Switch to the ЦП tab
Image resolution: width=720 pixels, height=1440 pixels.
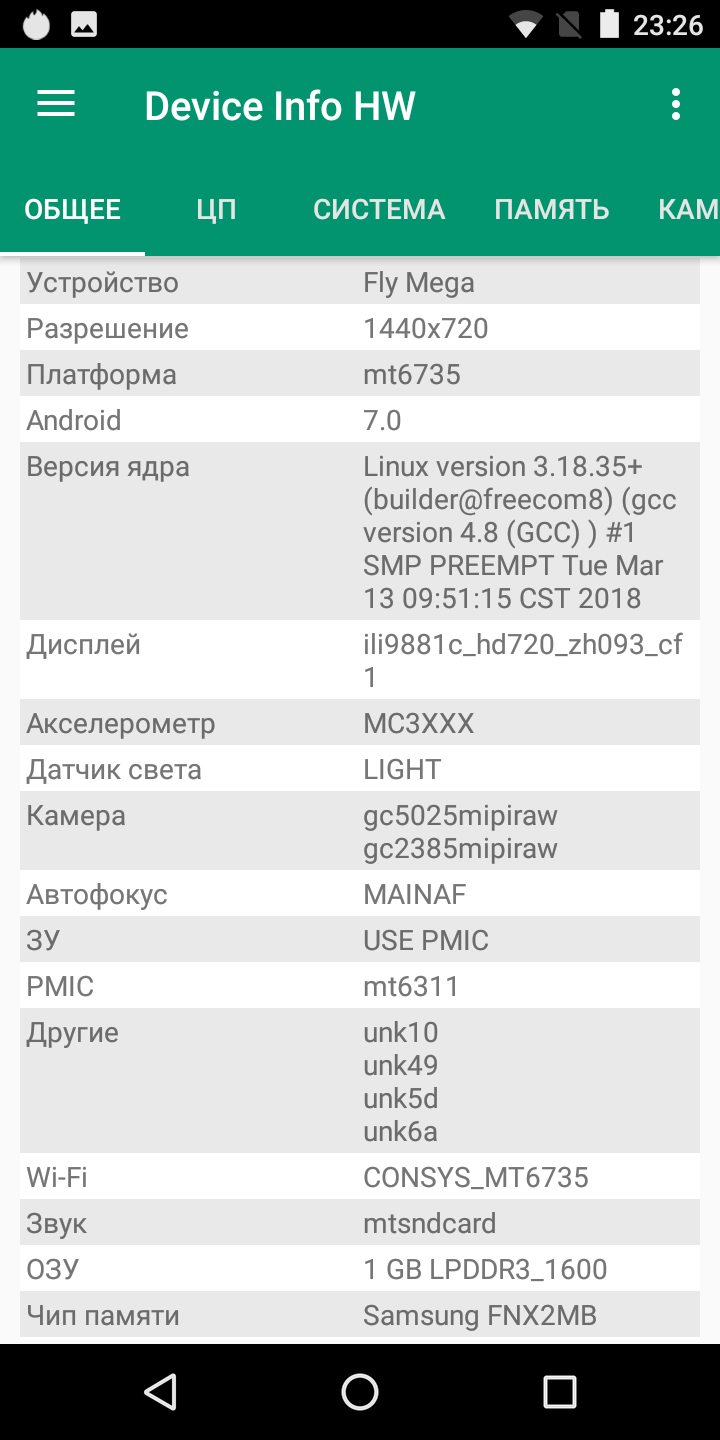[217, 209]
